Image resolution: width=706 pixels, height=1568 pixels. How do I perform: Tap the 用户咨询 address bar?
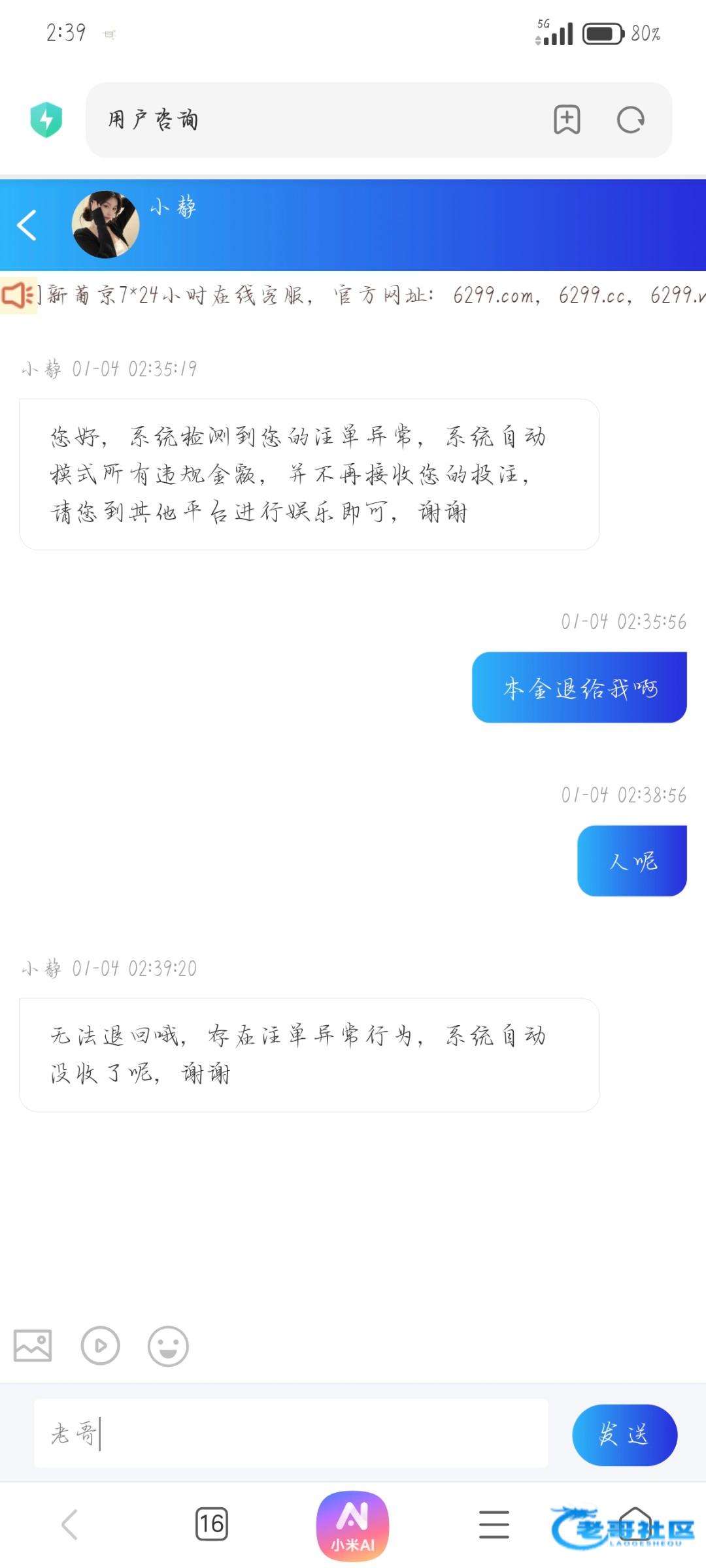coord(314,120)
